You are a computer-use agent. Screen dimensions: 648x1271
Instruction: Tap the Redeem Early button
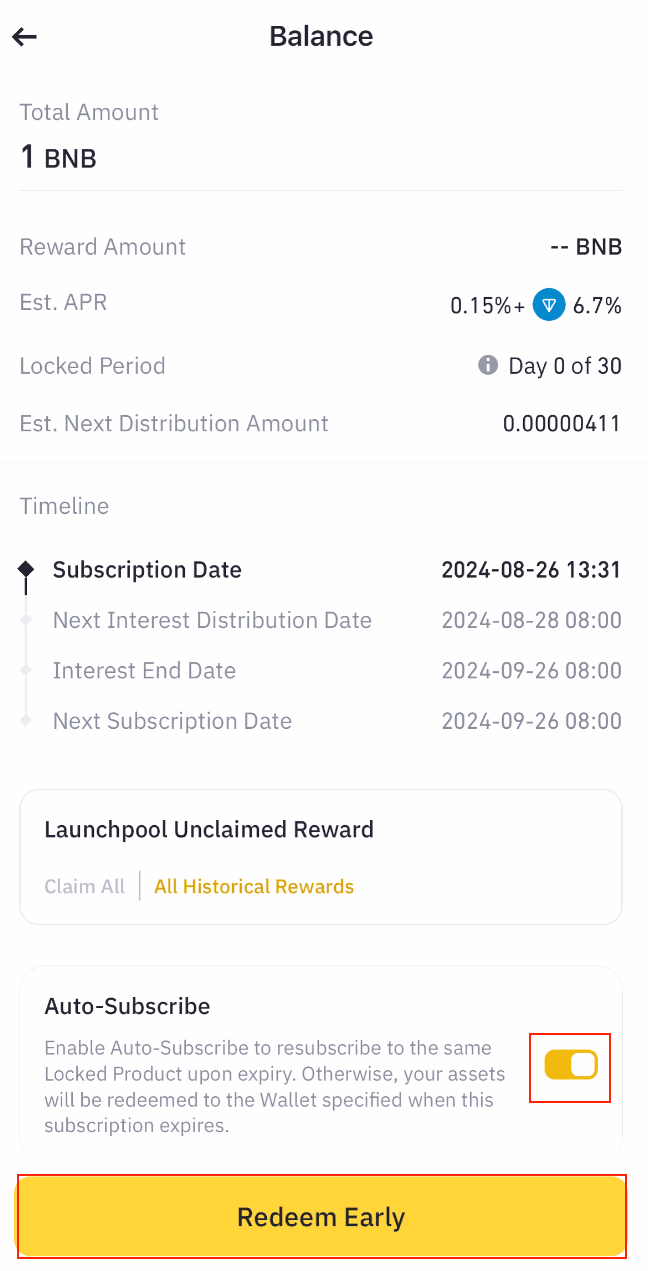point(321,1217)
